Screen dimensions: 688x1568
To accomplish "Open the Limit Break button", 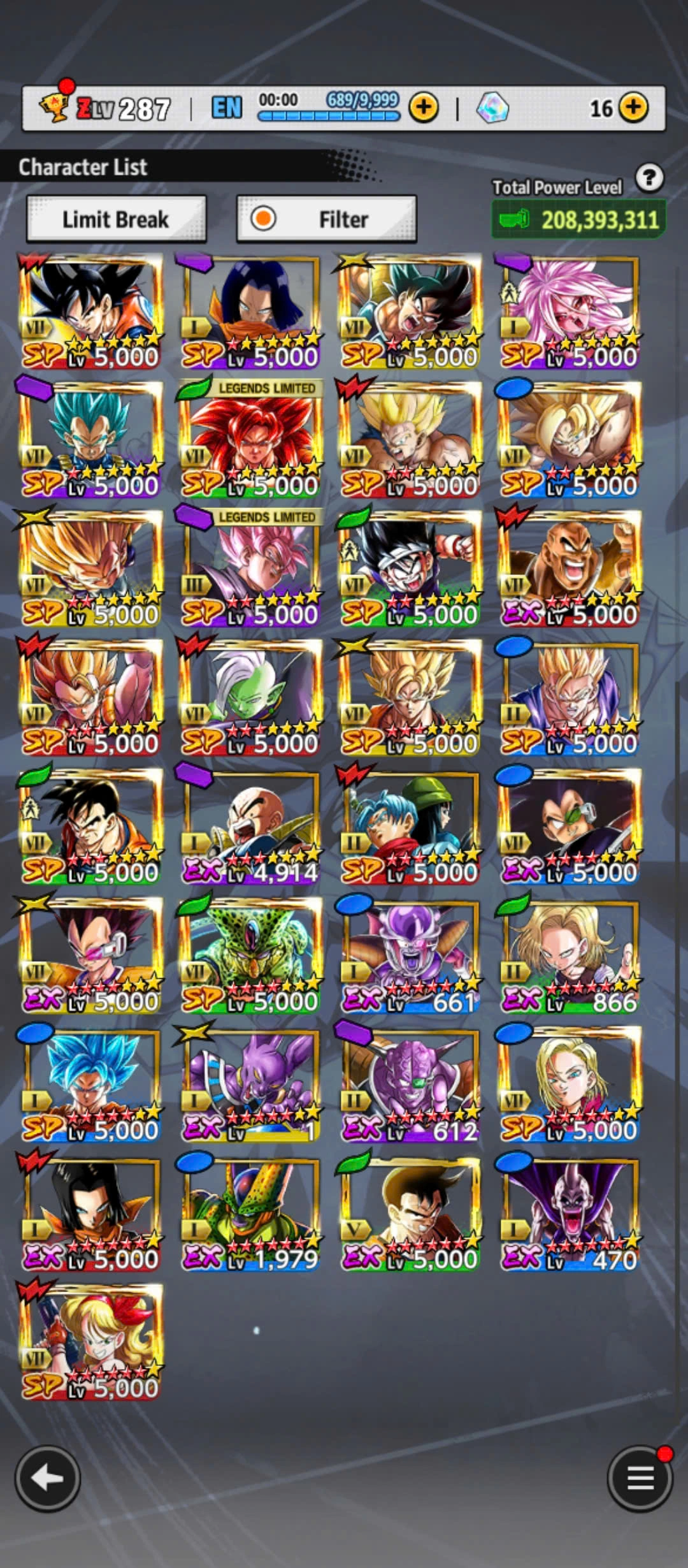I will (116, 219).
